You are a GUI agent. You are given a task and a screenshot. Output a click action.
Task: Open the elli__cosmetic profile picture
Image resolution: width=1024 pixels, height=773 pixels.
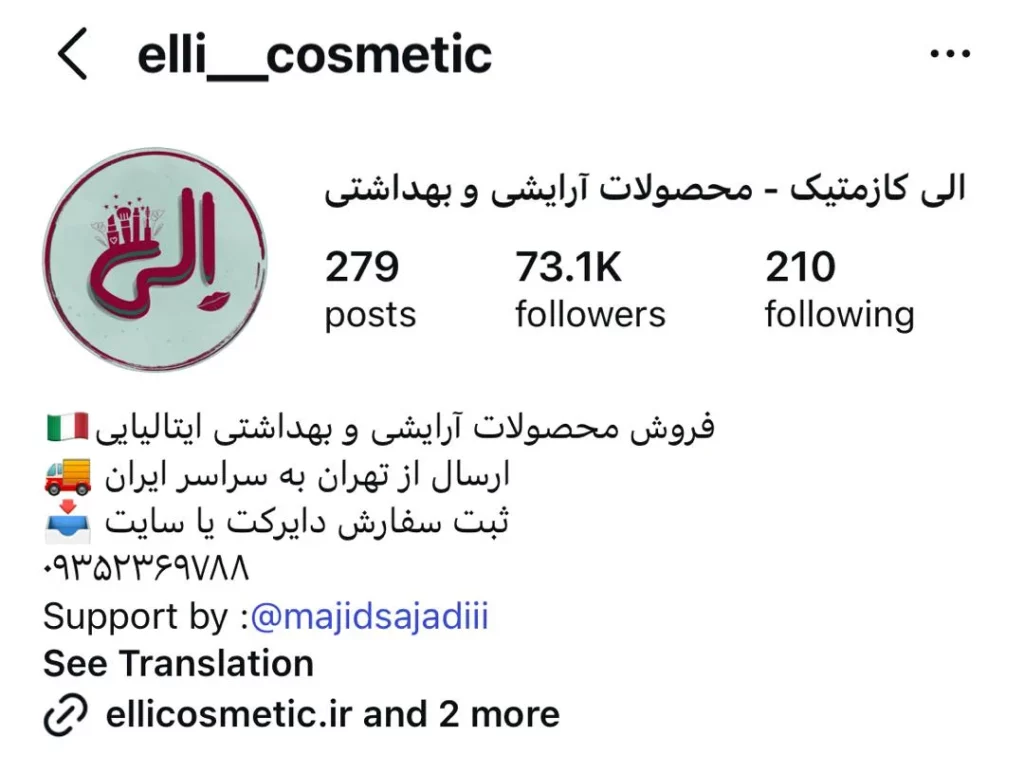tap(155, 260)
